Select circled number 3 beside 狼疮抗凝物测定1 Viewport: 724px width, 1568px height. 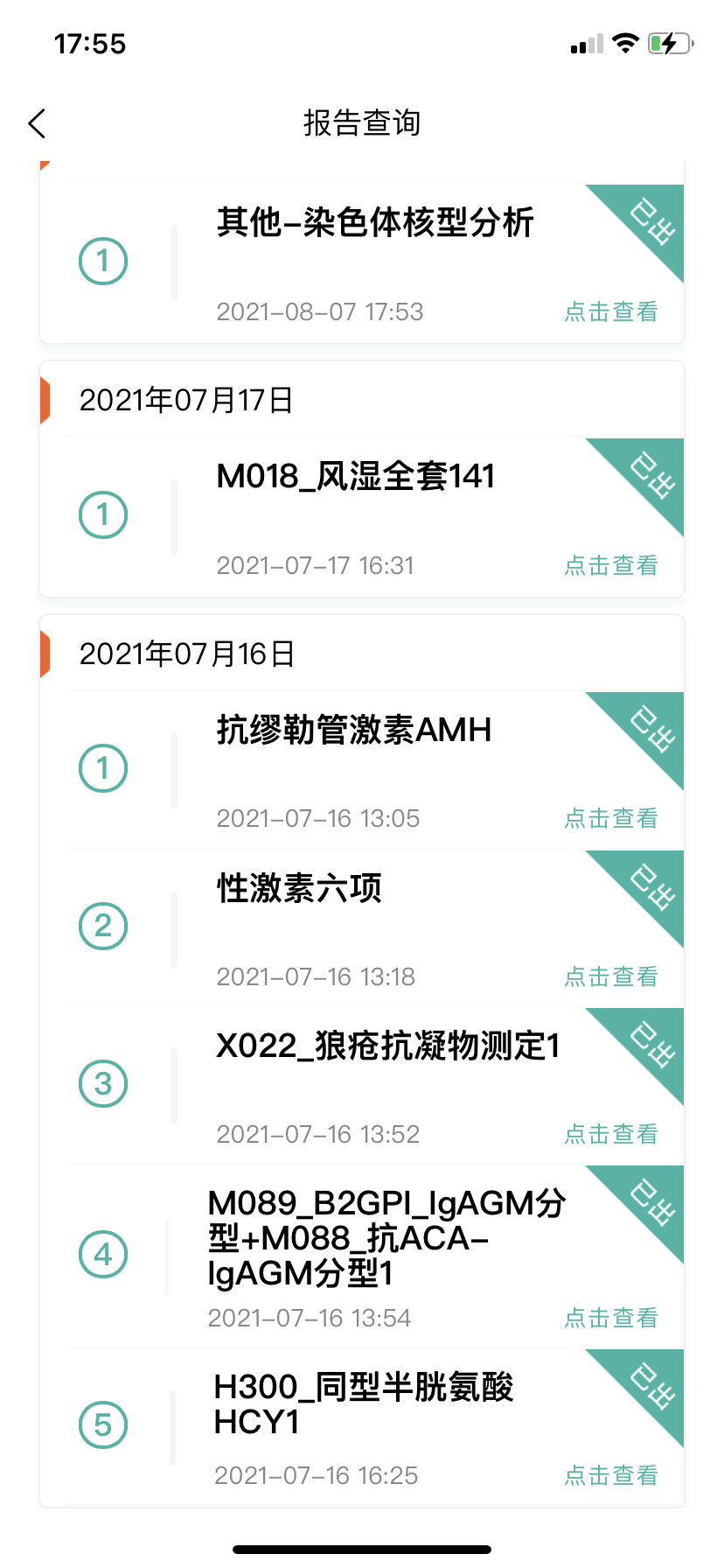[x=103, y=1083]
